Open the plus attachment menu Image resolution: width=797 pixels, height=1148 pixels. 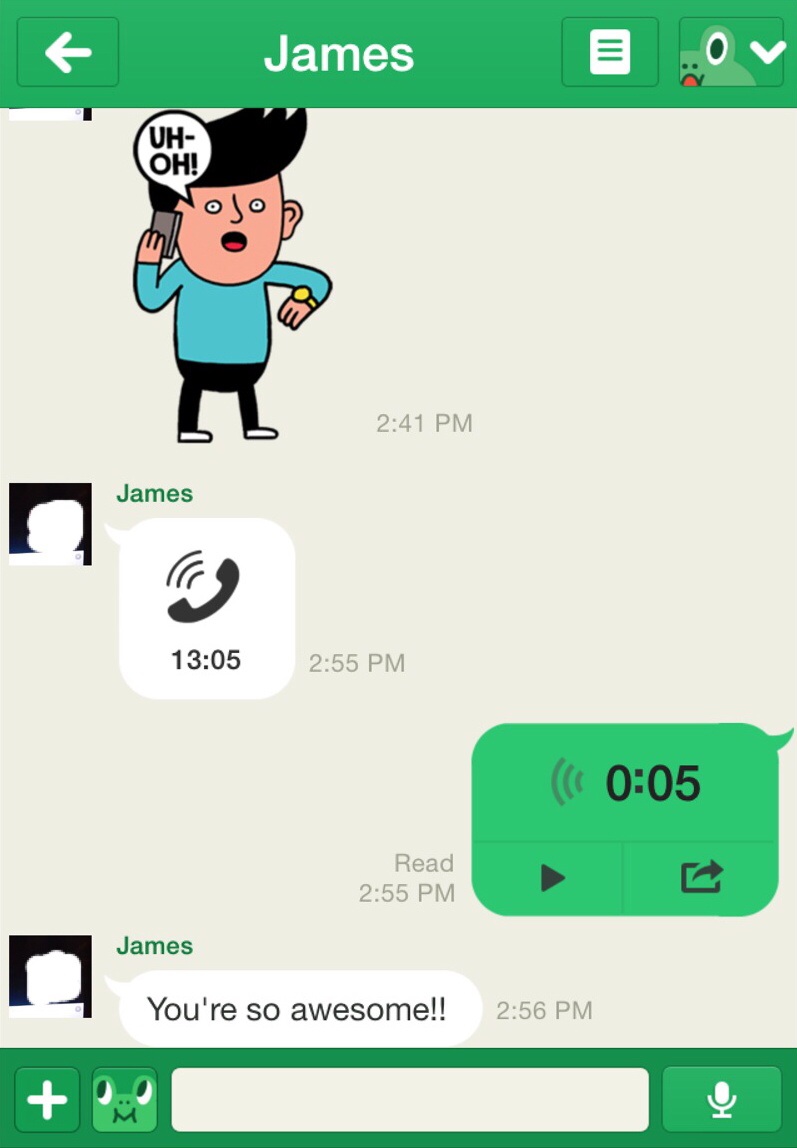point(48,1100)
